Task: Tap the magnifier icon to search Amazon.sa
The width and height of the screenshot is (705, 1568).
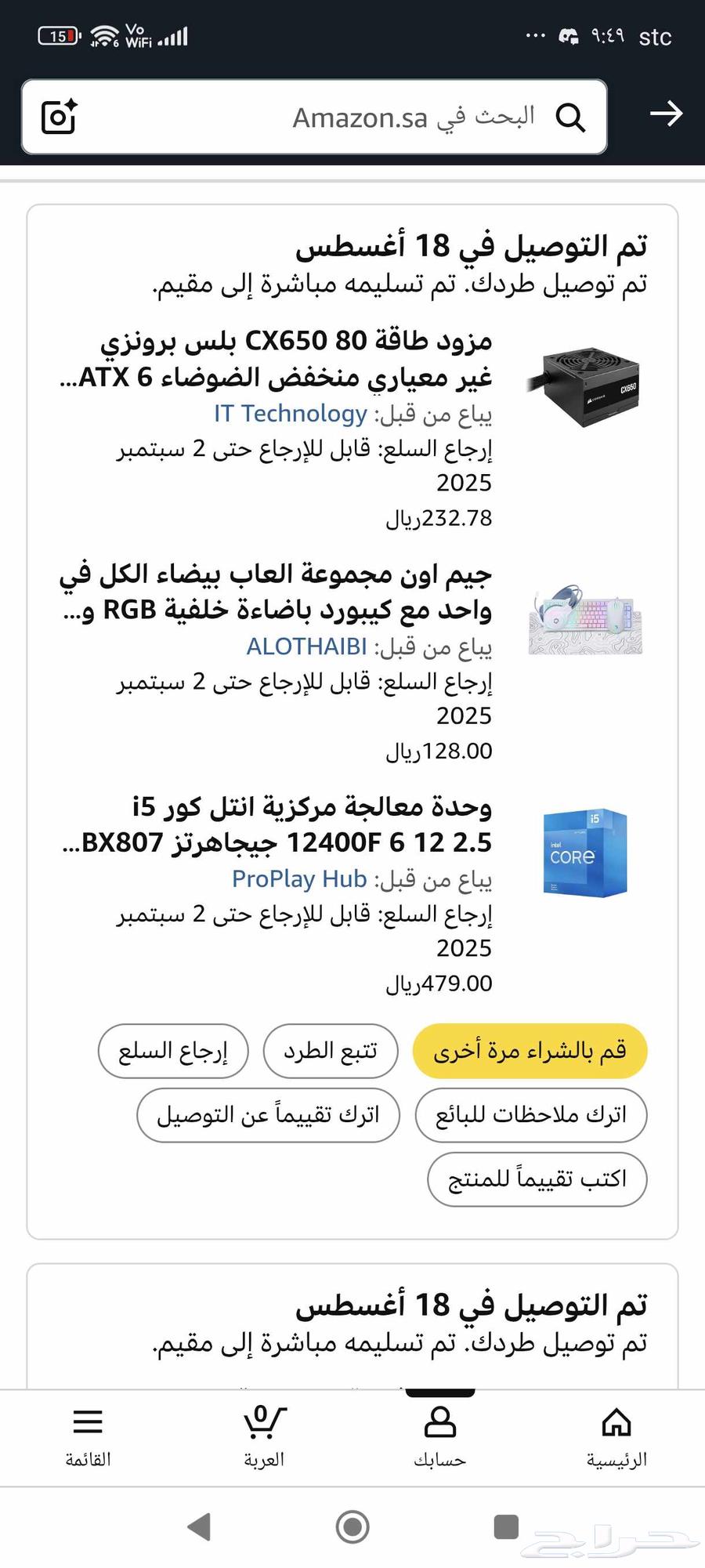Action: click(x=572, y=118)
